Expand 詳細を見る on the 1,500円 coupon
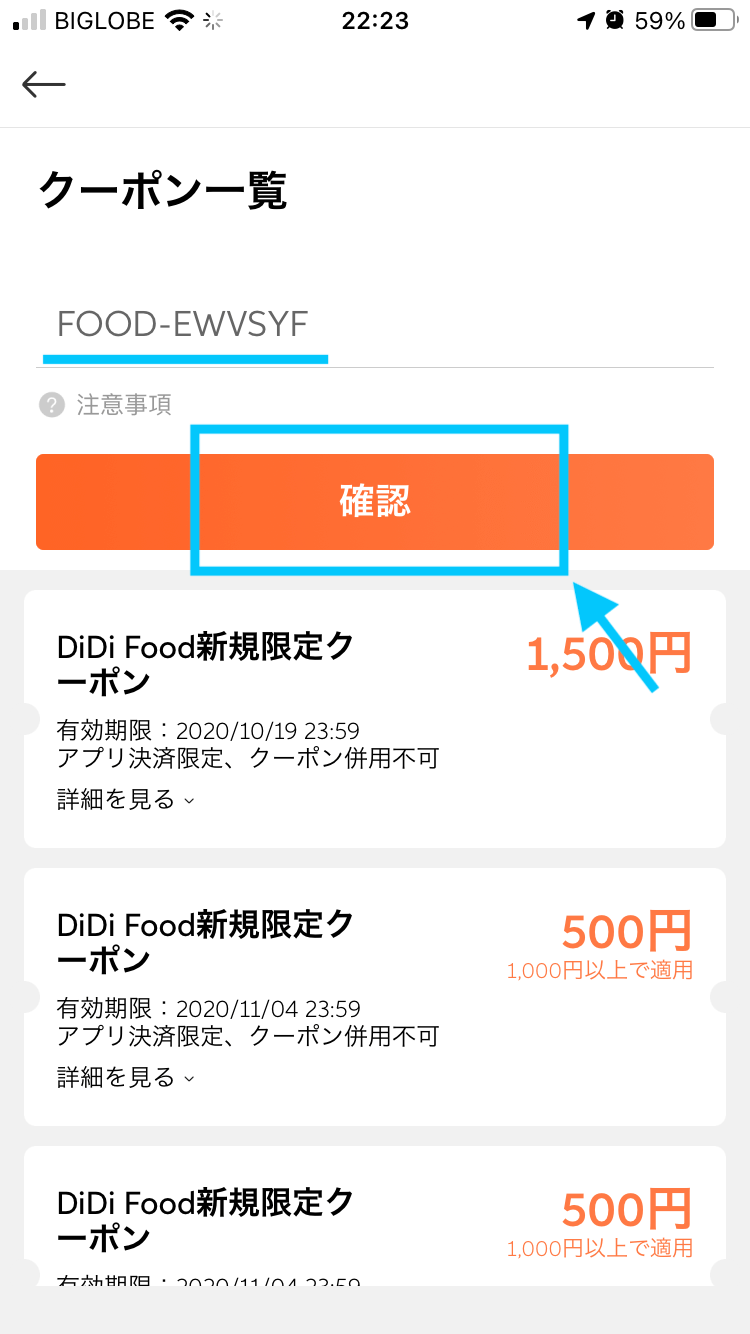Viewport: 750px width, 1334px height. point(125,799)
